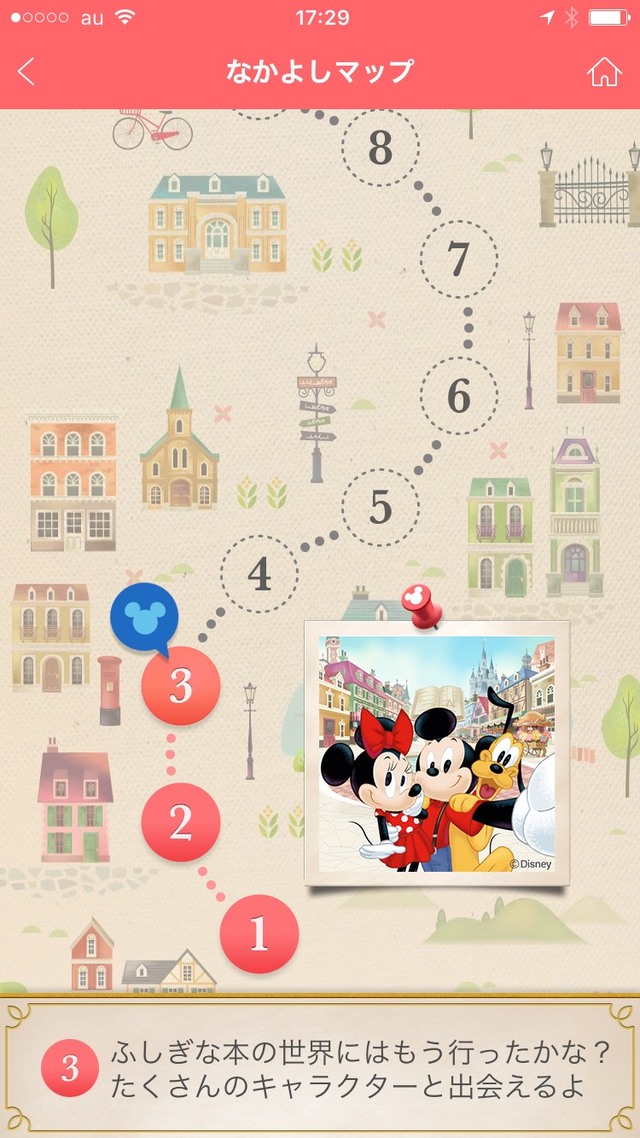The height and width of the screenshot is (1138, 640).
Task: Select map stage 2
Action: tap(181, 822)
